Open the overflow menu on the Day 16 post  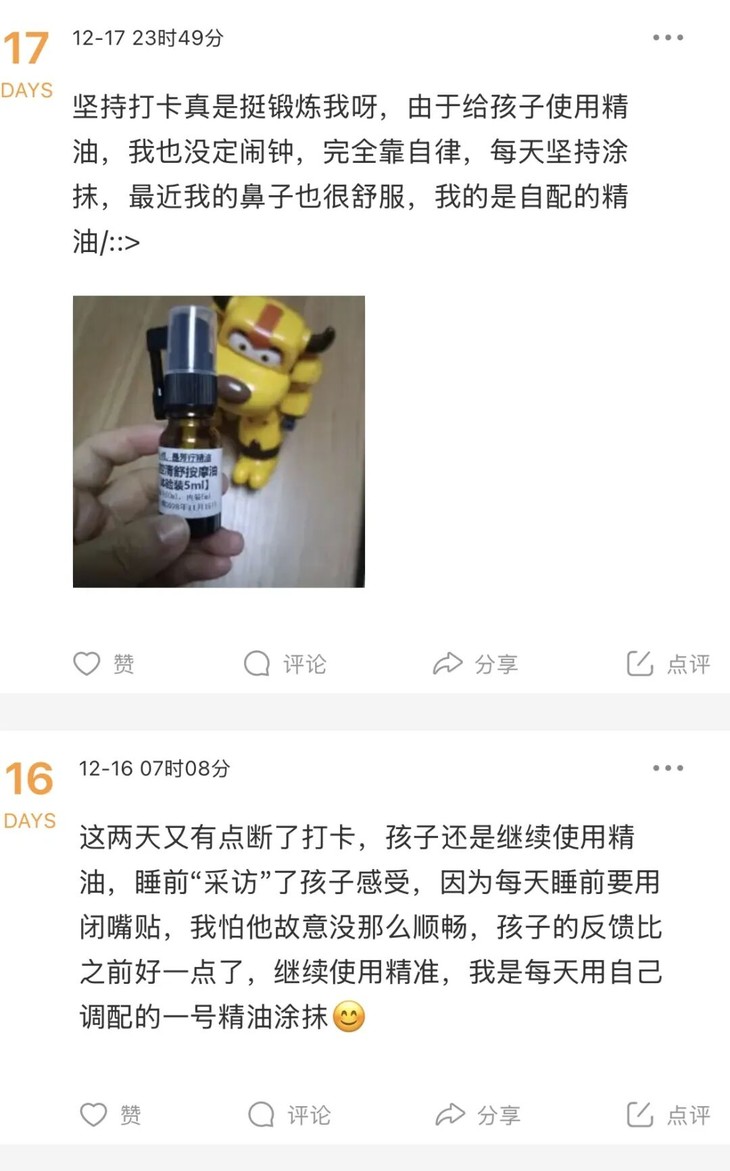point(667,768)
